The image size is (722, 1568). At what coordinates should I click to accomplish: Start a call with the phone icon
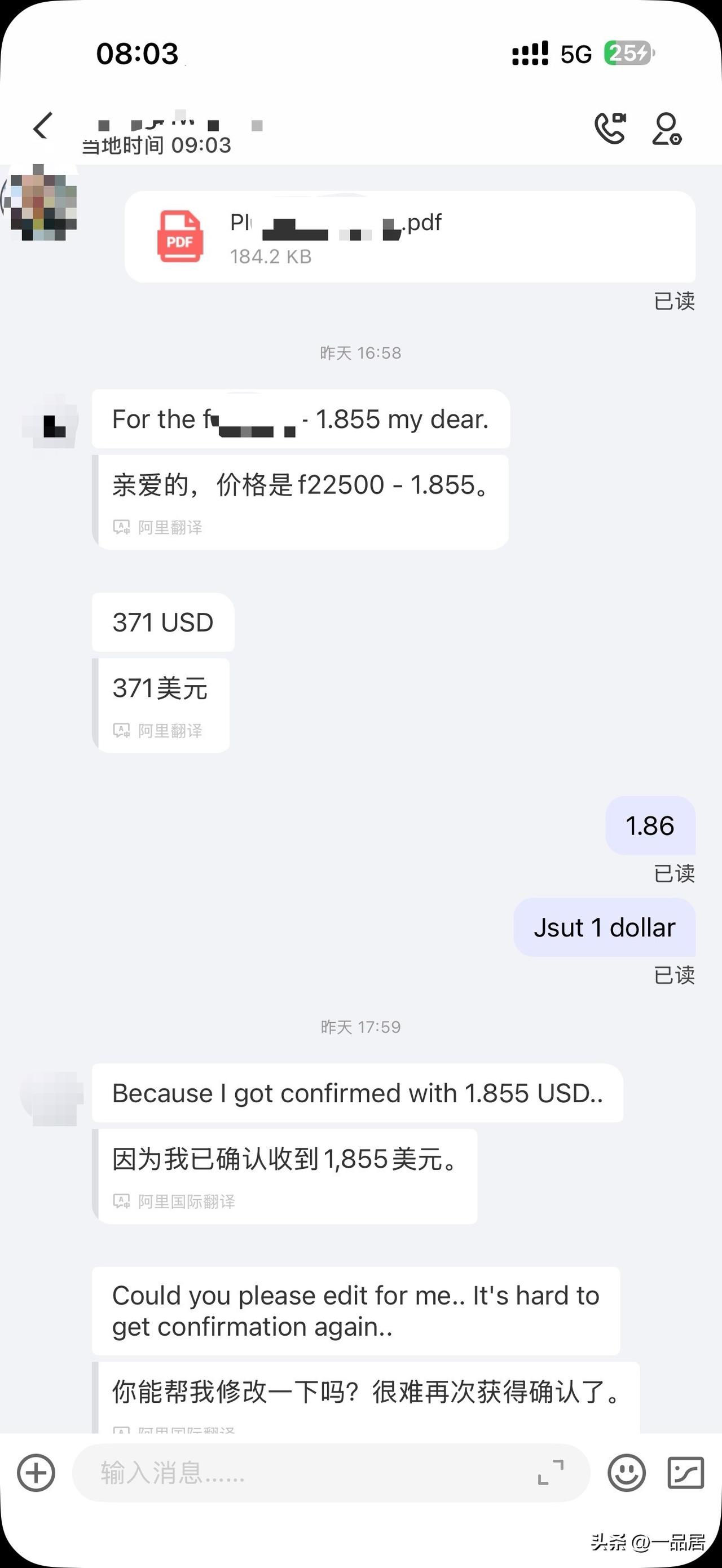pyautogui.click(x=610, y=128)
